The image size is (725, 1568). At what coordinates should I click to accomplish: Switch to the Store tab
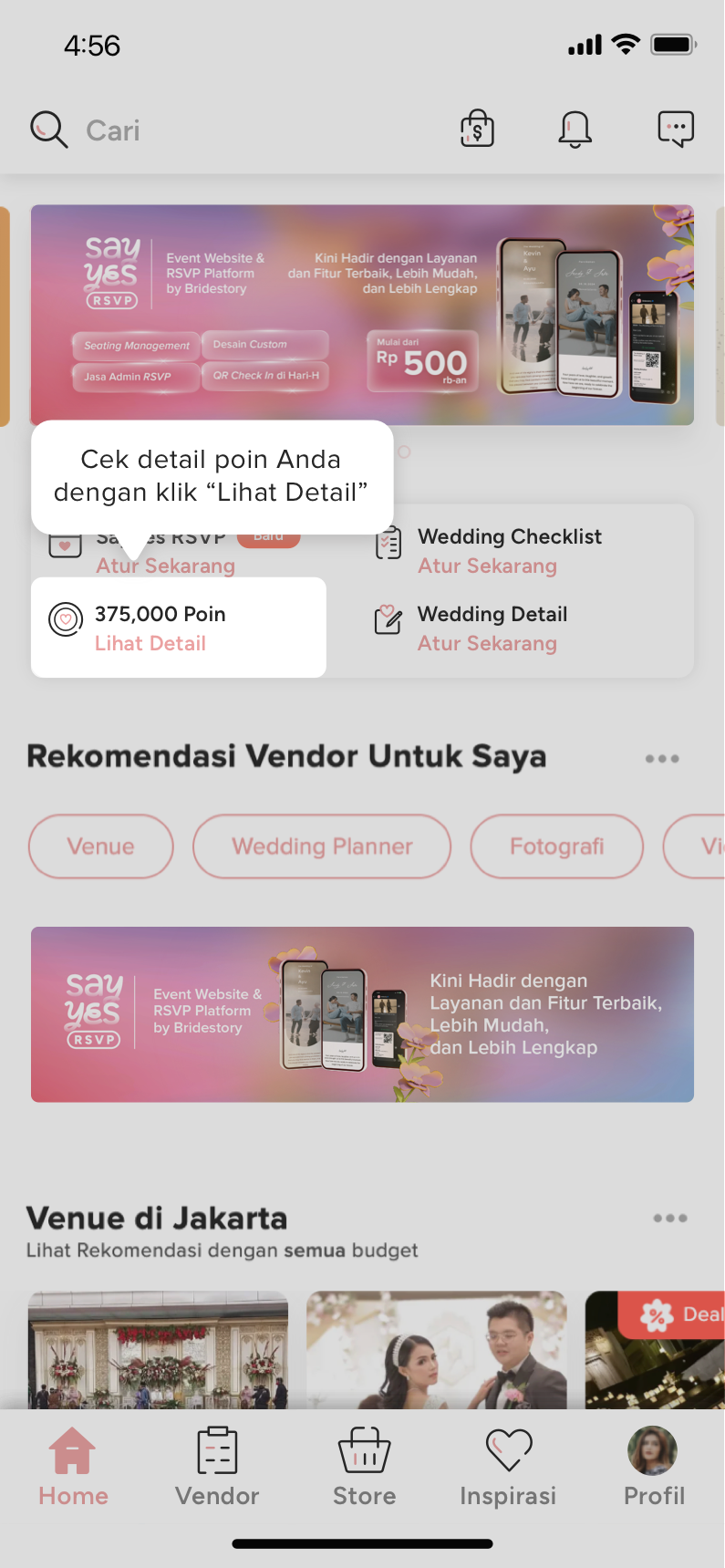pos(364,1466)
